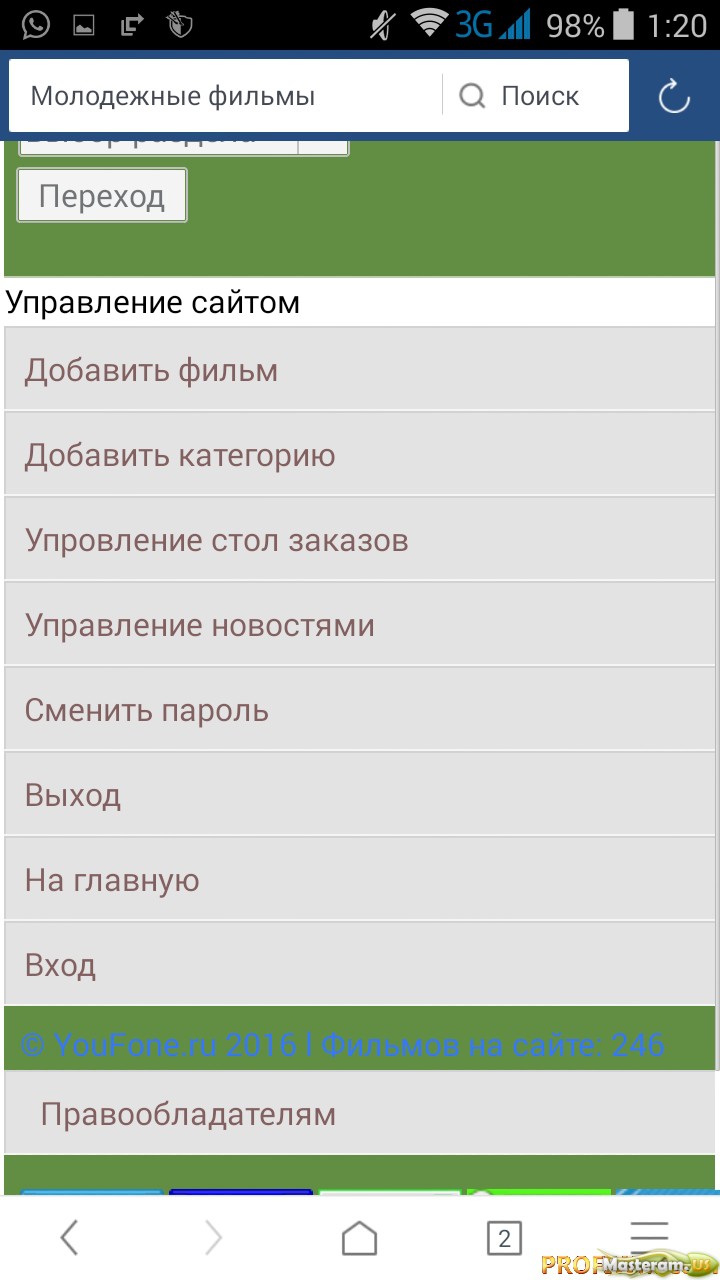Screen dimensions: 720x1280
Task: Open the browser menu icon
Action: (x=649, y=1238)
